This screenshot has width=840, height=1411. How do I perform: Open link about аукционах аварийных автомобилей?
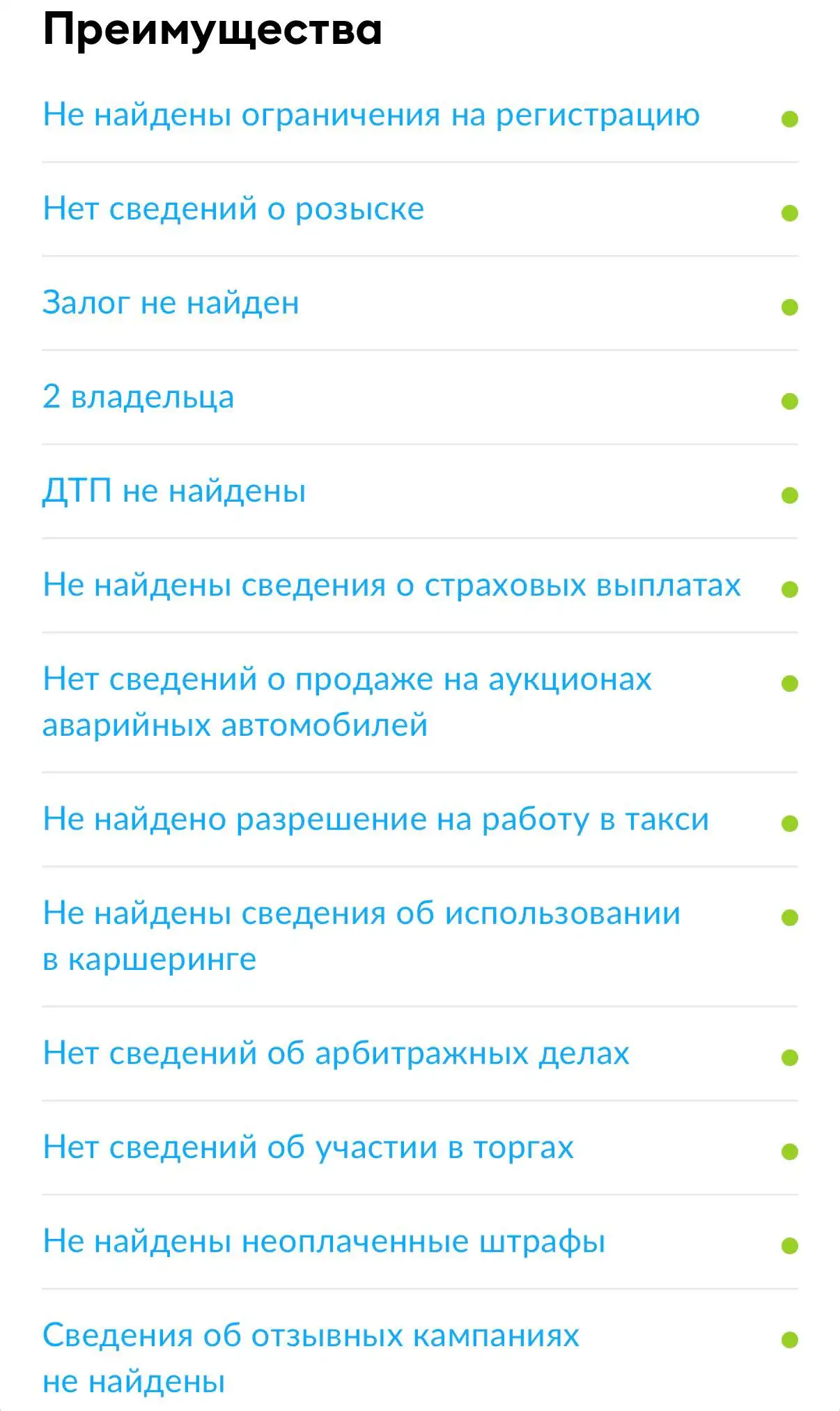[x=347, y=701]
